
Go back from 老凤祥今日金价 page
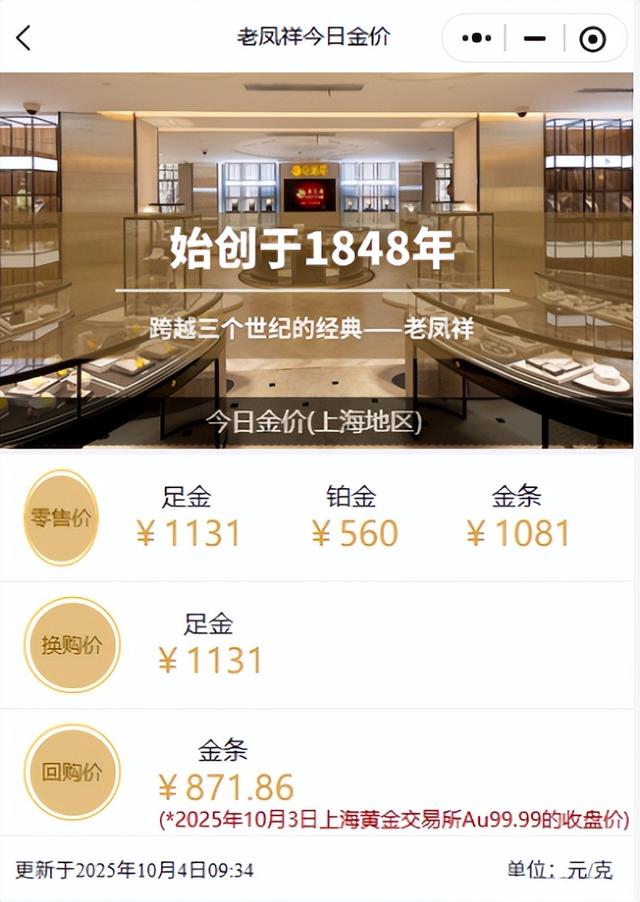pos(24,38)
